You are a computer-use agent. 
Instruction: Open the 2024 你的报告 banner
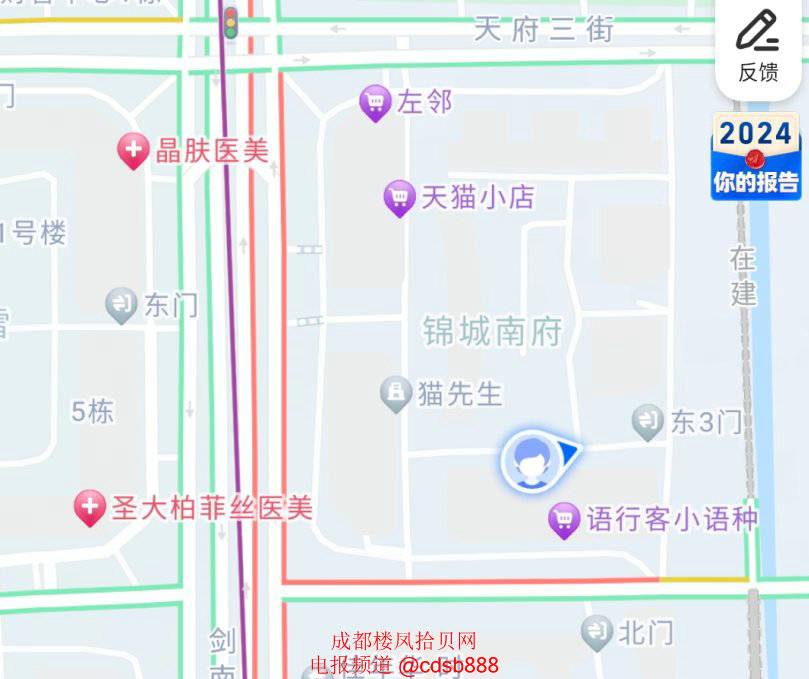pos(756,156)
